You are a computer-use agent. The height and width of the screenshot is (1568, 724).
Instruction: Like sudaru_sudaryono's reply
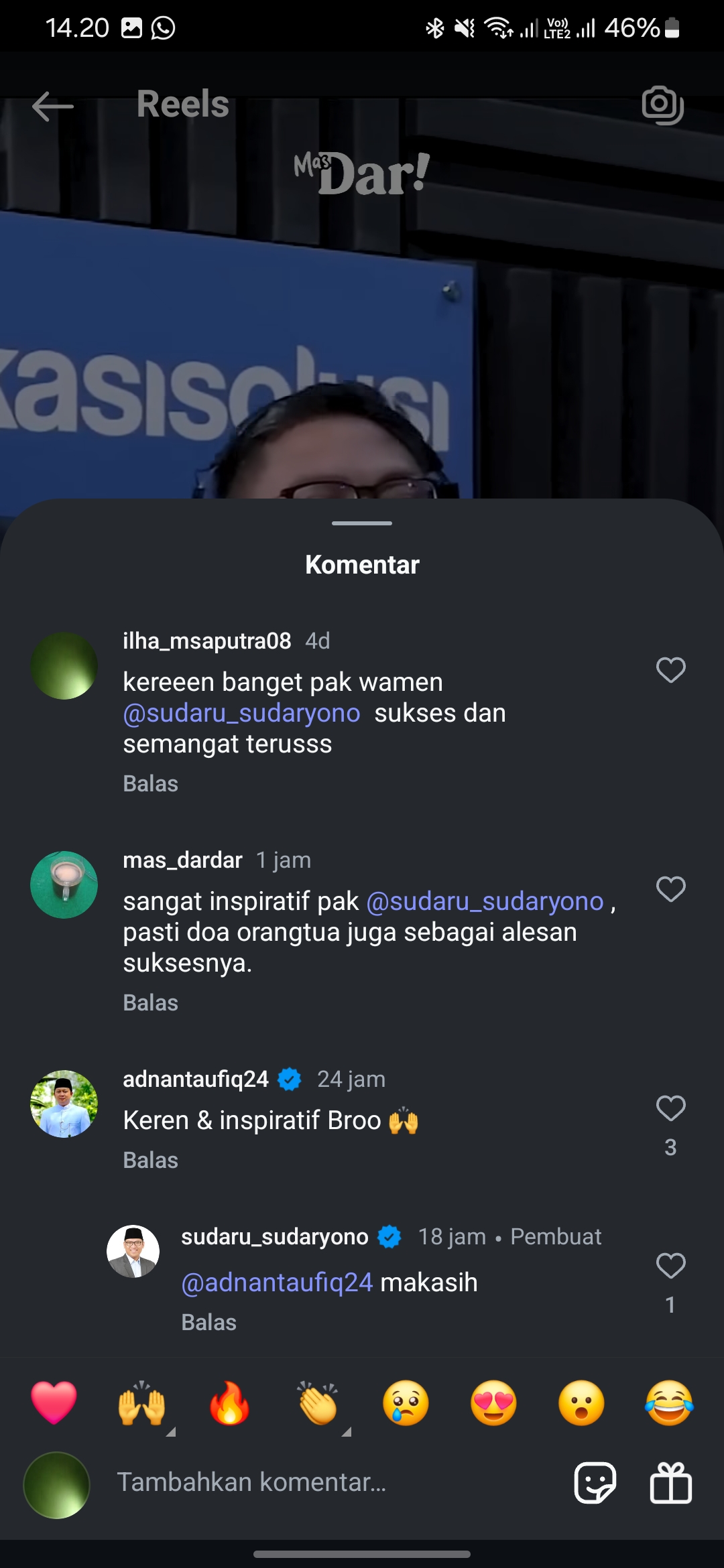[670, 1265]
